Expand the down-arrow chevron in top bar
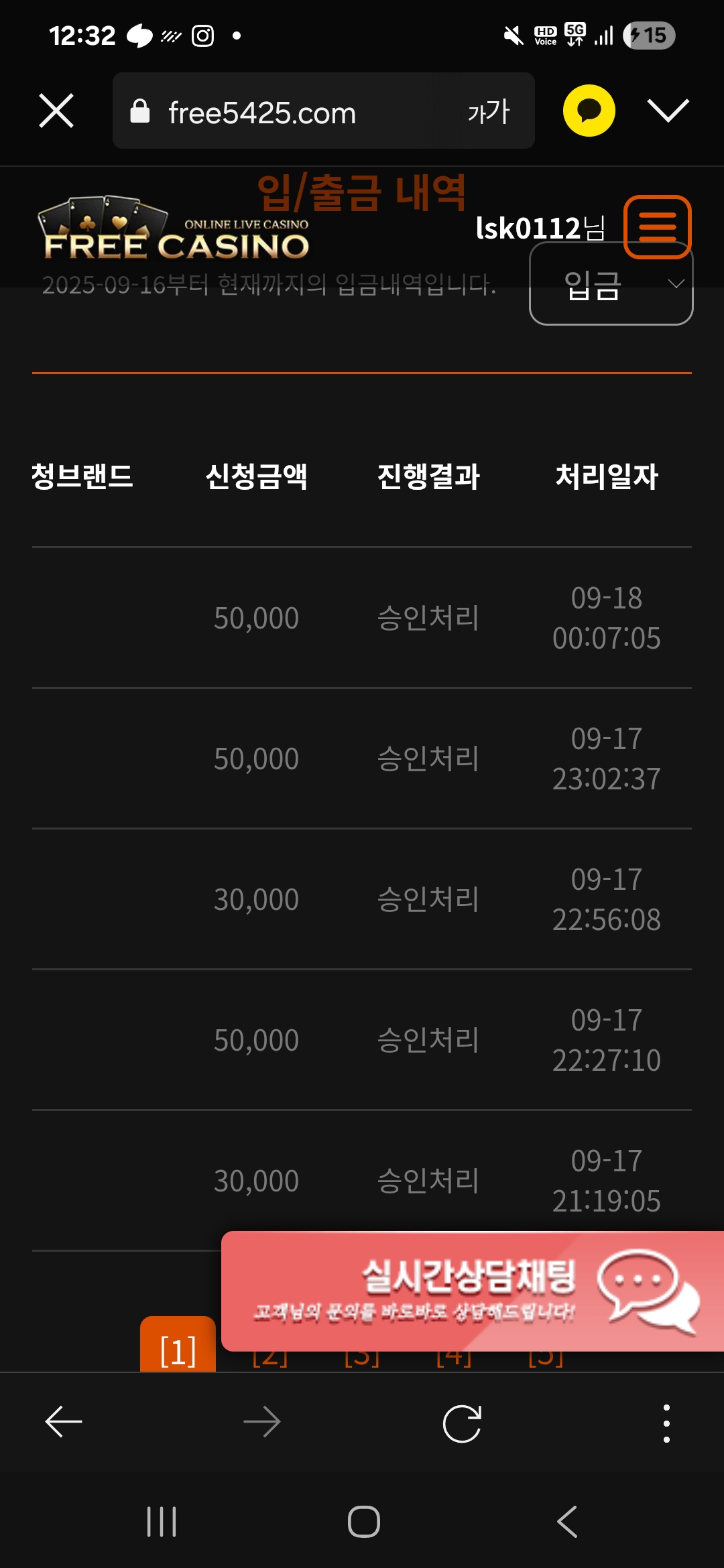This screenshot has height=1568, width=724. (668, 111)
